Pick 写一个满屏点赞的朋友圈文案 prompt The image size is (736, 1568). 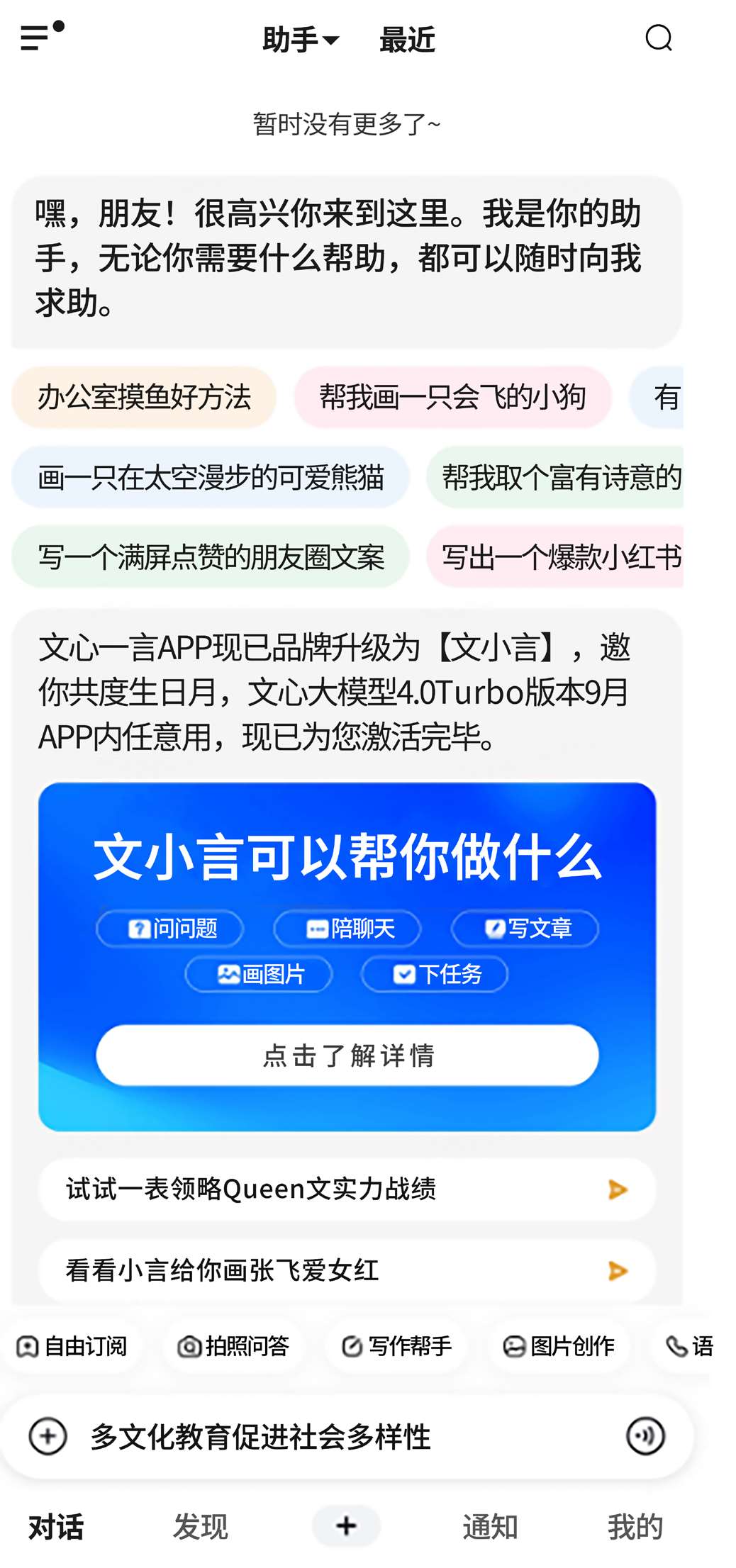point(211,557)
